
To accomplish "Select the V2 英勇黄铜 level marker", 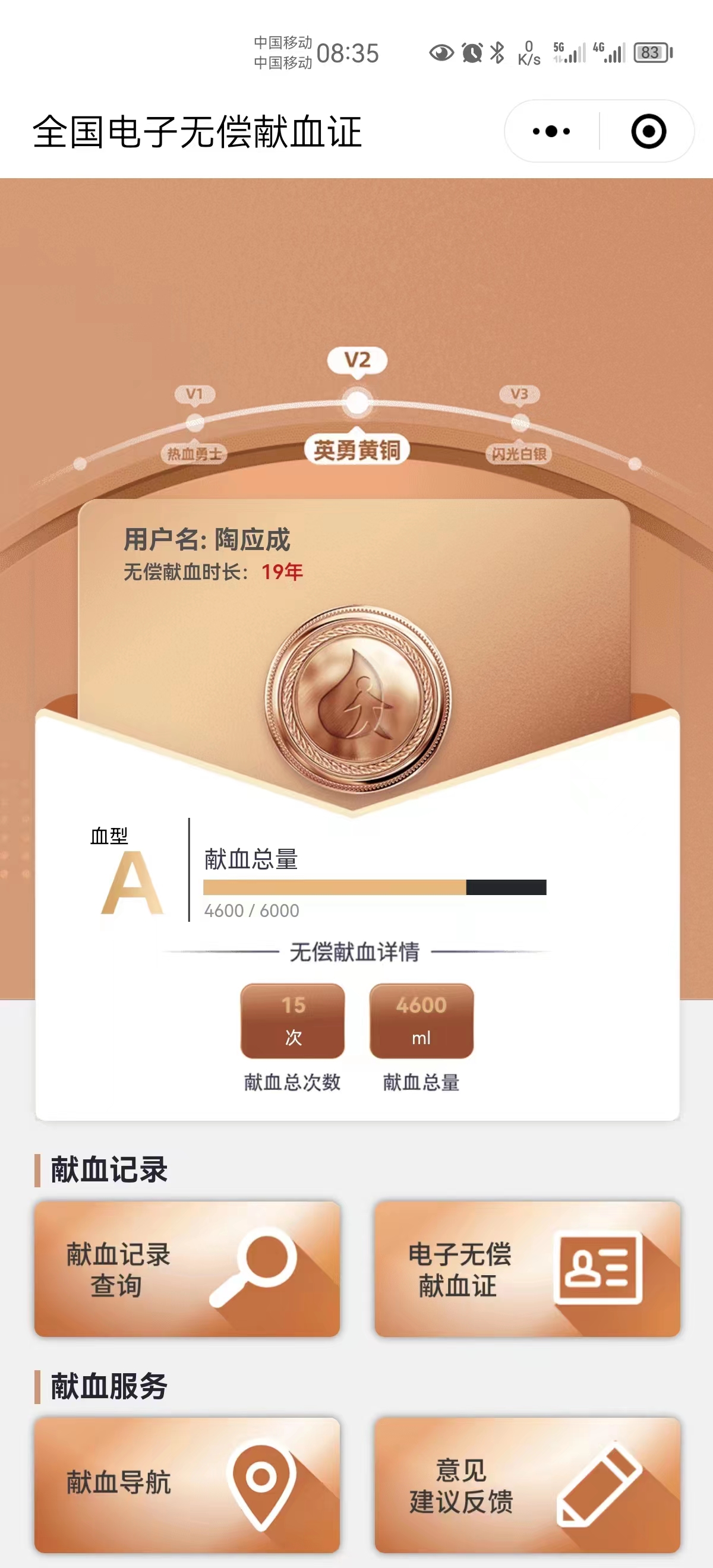I will point(357,403).
